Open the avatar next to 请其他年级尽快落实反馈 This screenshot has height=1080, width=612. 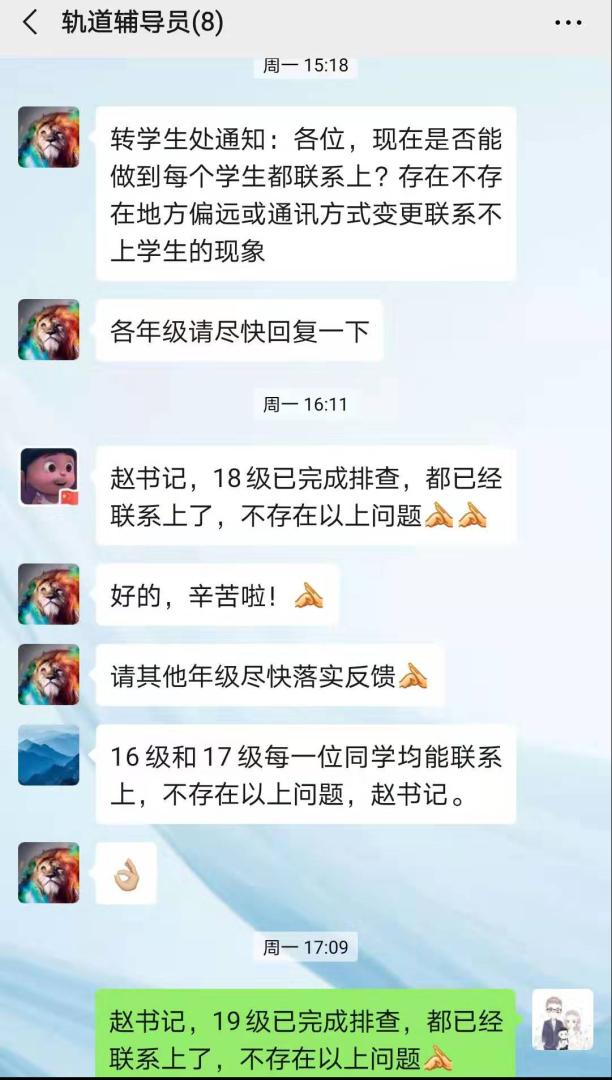coord(48,674)
